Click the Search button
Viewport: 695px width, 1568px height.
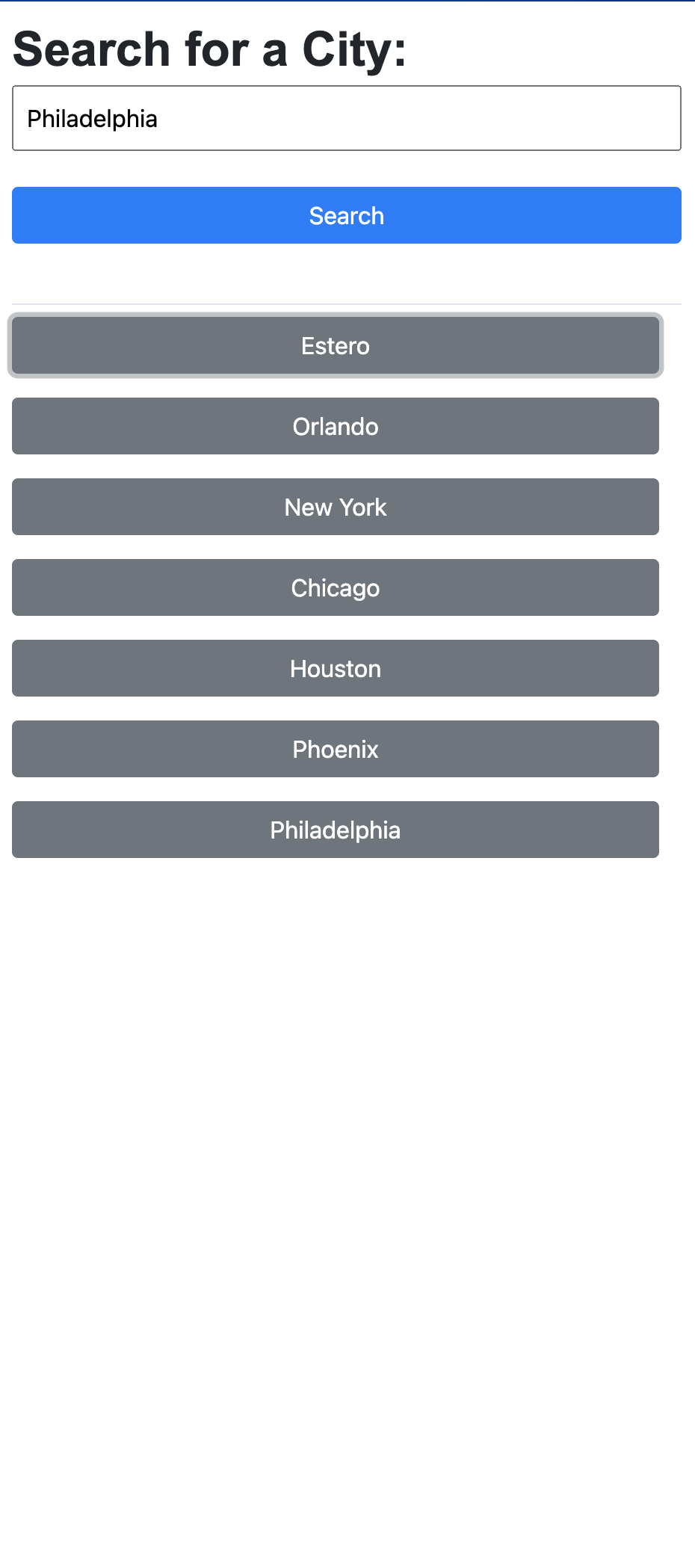pos(346,215)
